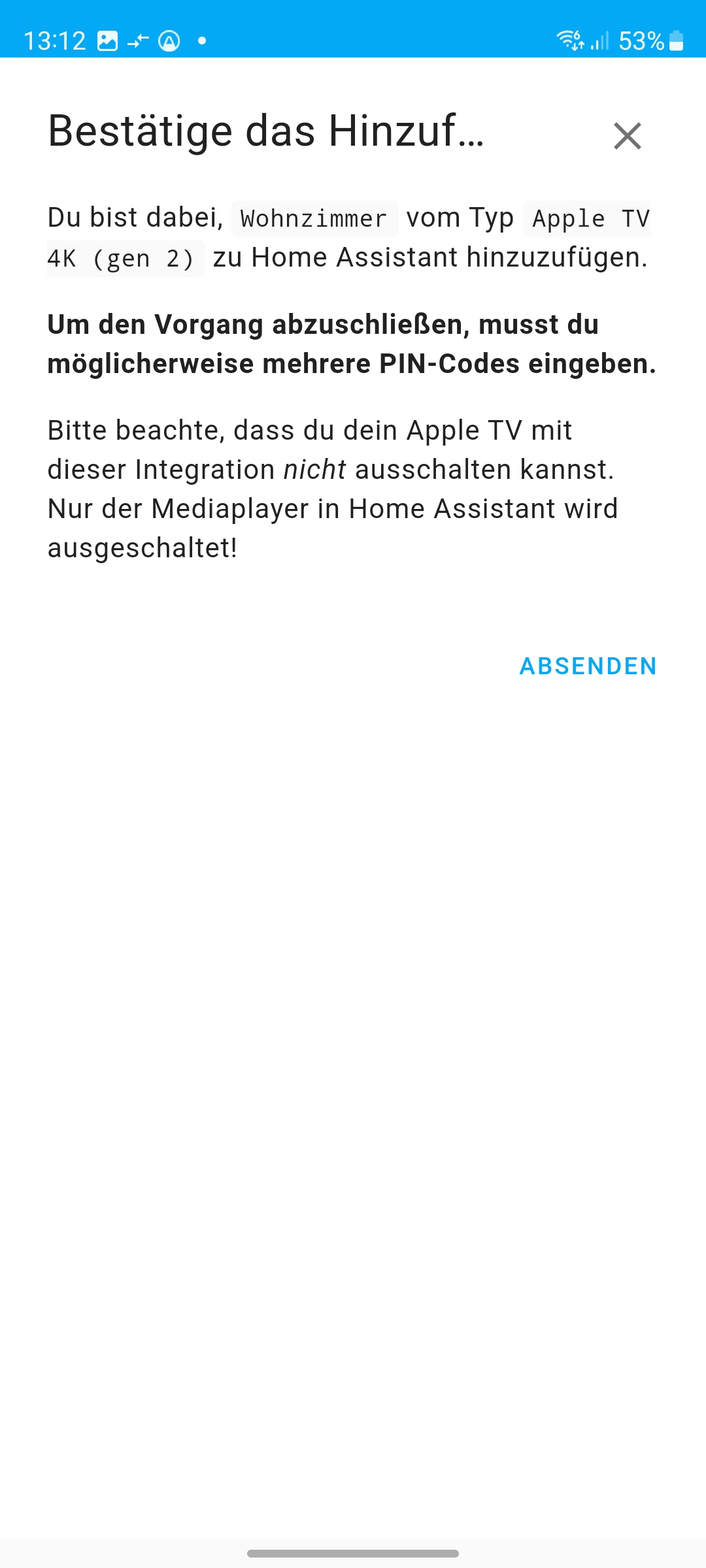Tap Absenden to confirm adding Wohnzimmer

(588, 666)
